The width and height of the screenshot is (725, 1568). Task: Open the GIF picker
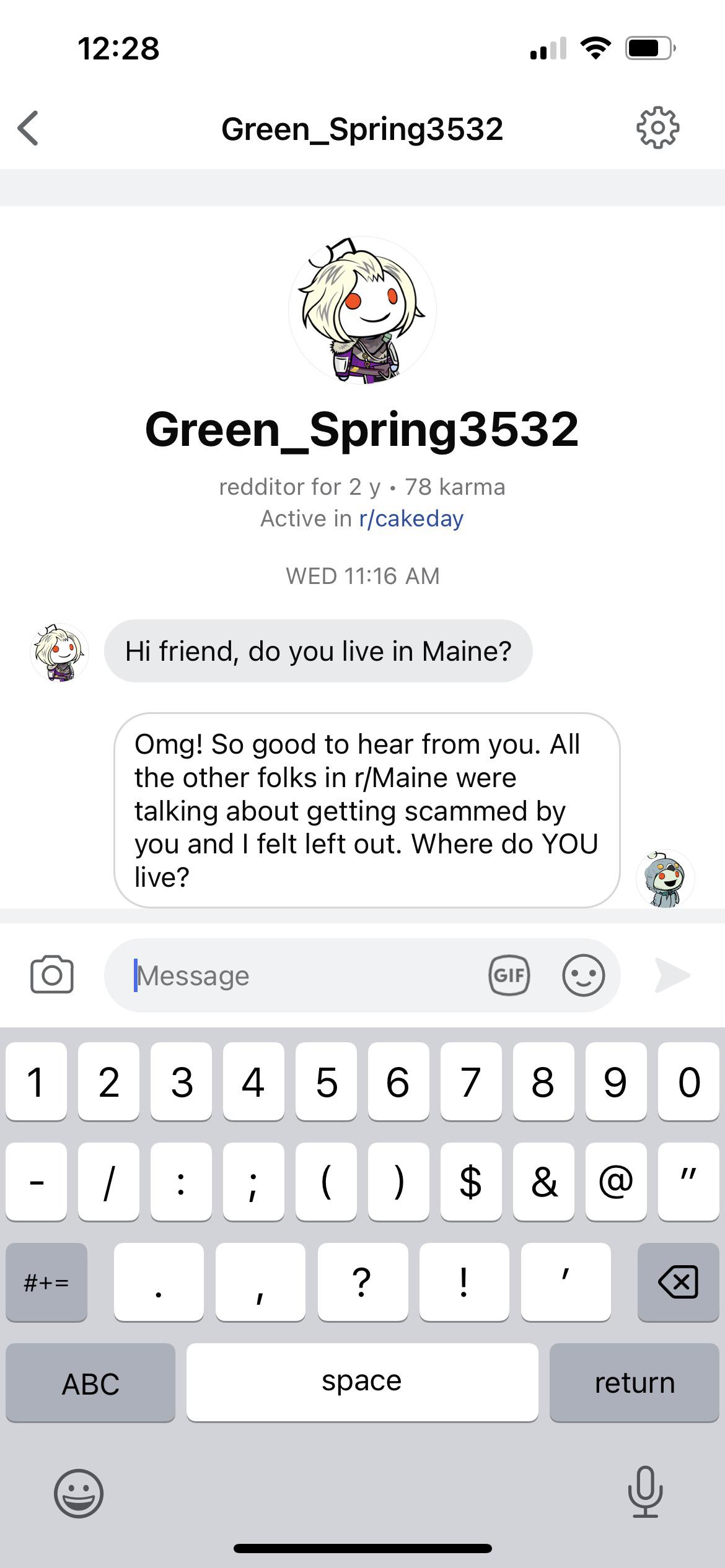point(509,975)
